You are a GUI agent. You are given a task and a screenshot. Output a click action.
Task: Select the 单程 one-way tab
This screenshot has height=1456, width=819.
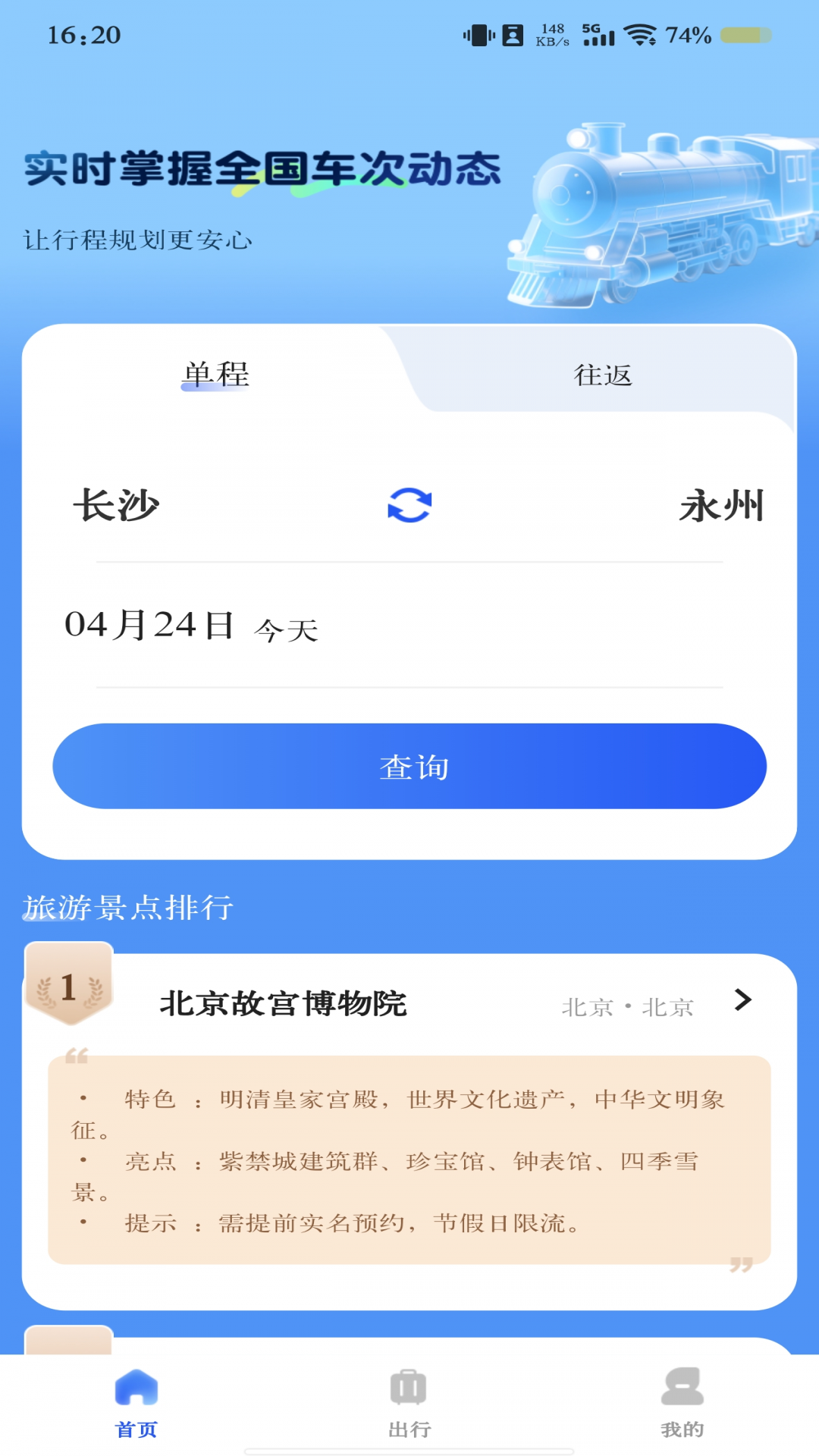coord(216,374)
